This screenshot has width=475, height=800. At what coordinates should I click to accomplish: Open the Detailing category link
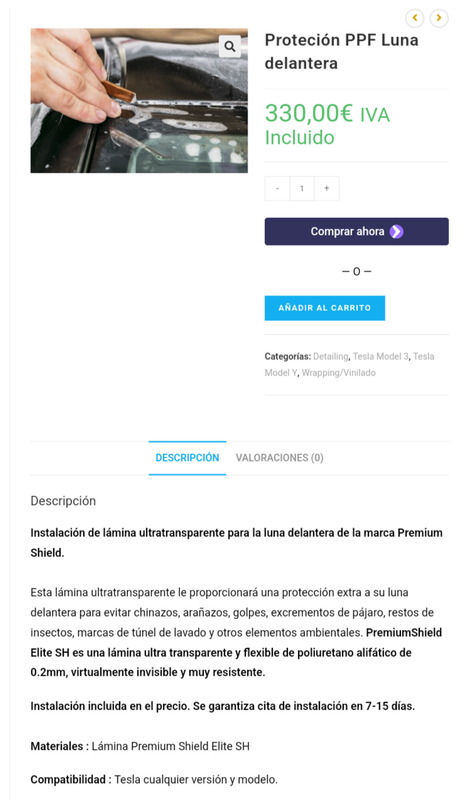[x=331, y=356]
